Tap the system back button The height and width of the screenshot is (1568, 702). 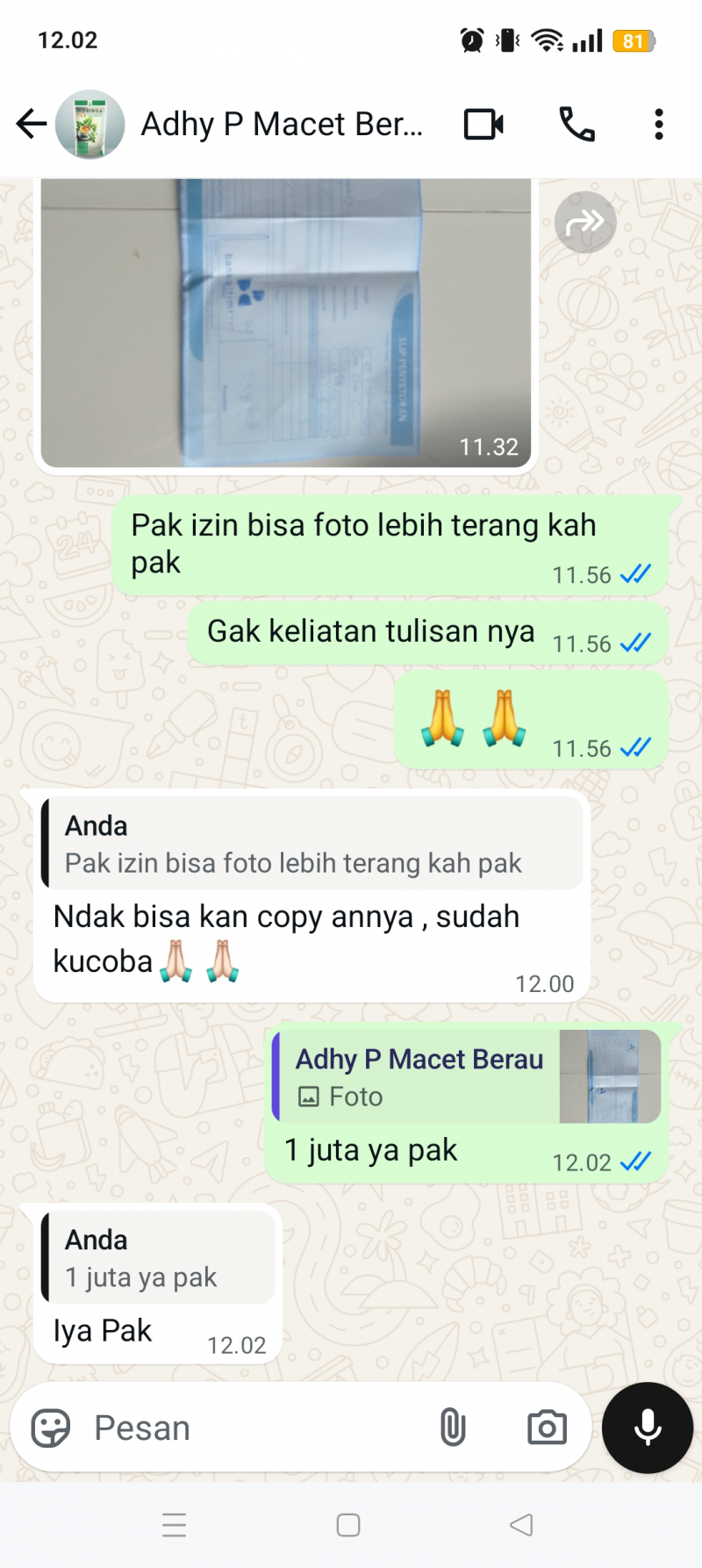[x=521, y=1525]
